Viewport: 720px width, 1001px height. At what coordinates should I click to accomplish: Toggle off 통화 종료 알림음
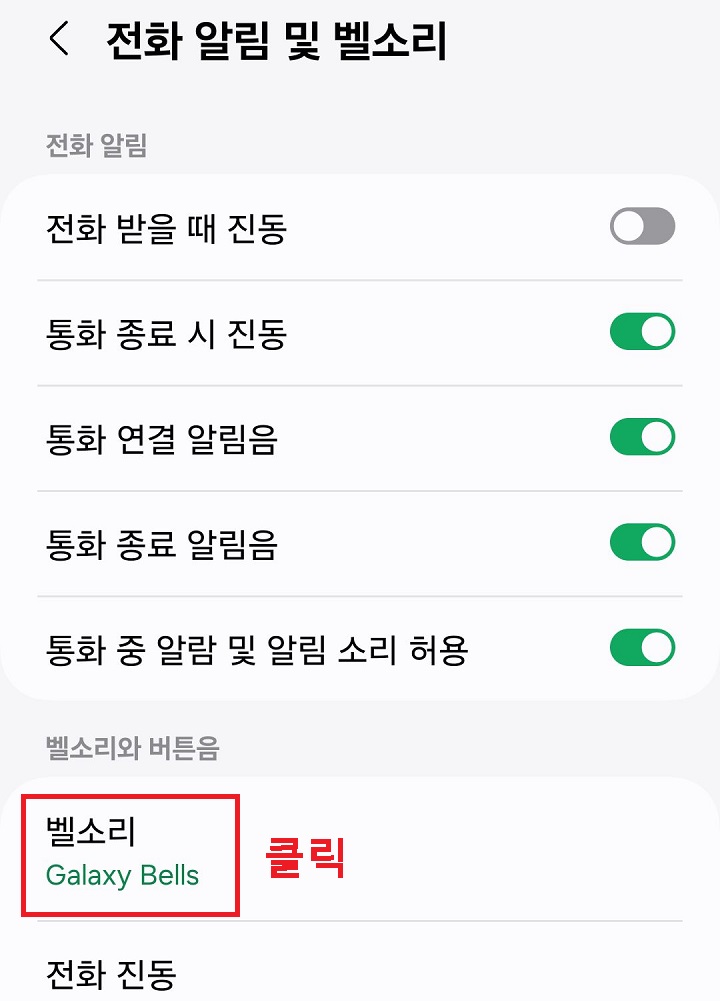pos(641,542)
